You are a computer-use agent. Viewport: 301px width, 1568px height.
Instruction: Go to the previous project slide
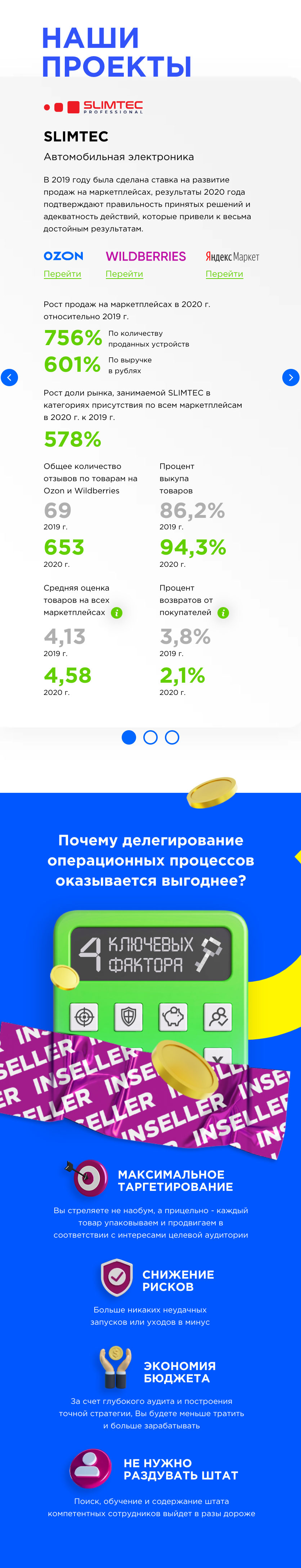(x=9, y=378)
